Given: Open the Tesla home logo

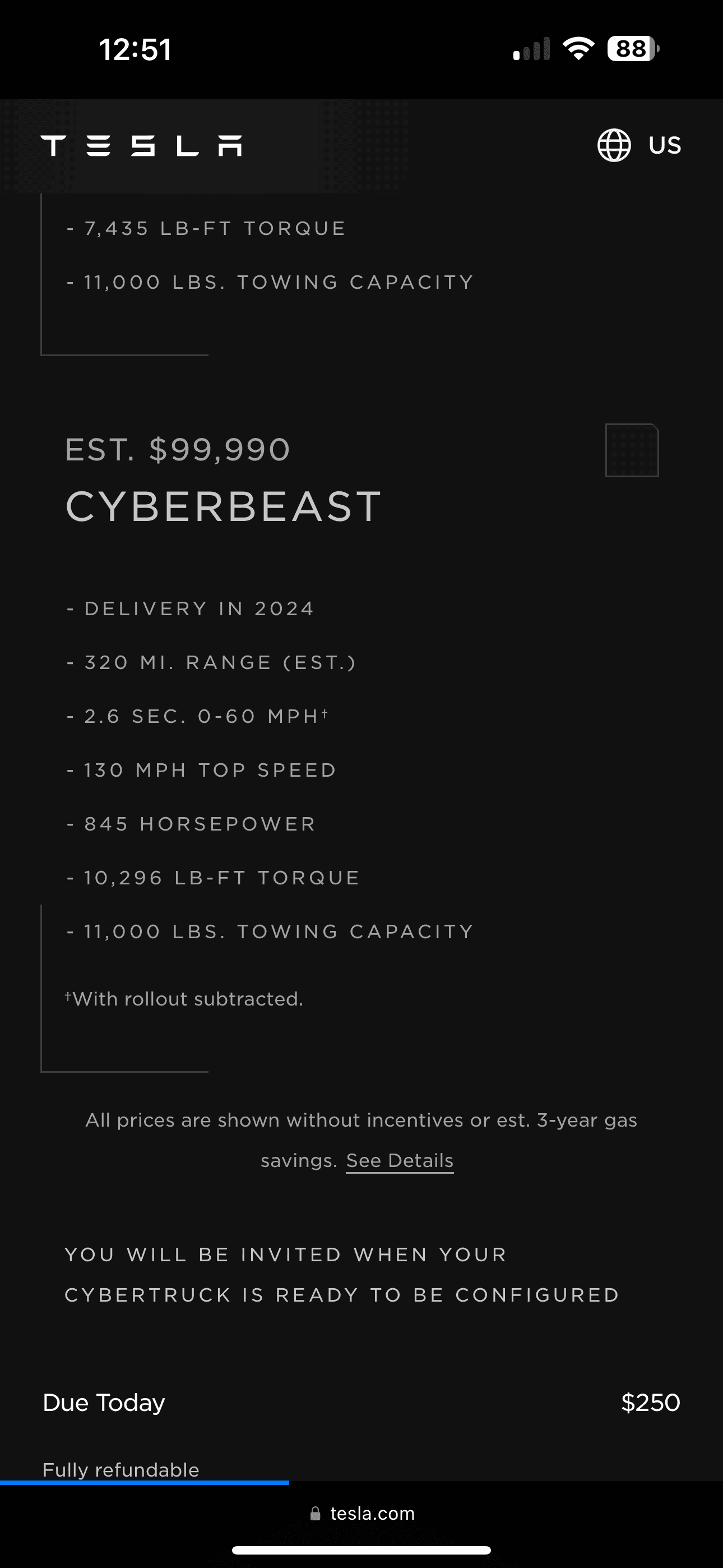Looking at the screenshot, I should 141,145.
